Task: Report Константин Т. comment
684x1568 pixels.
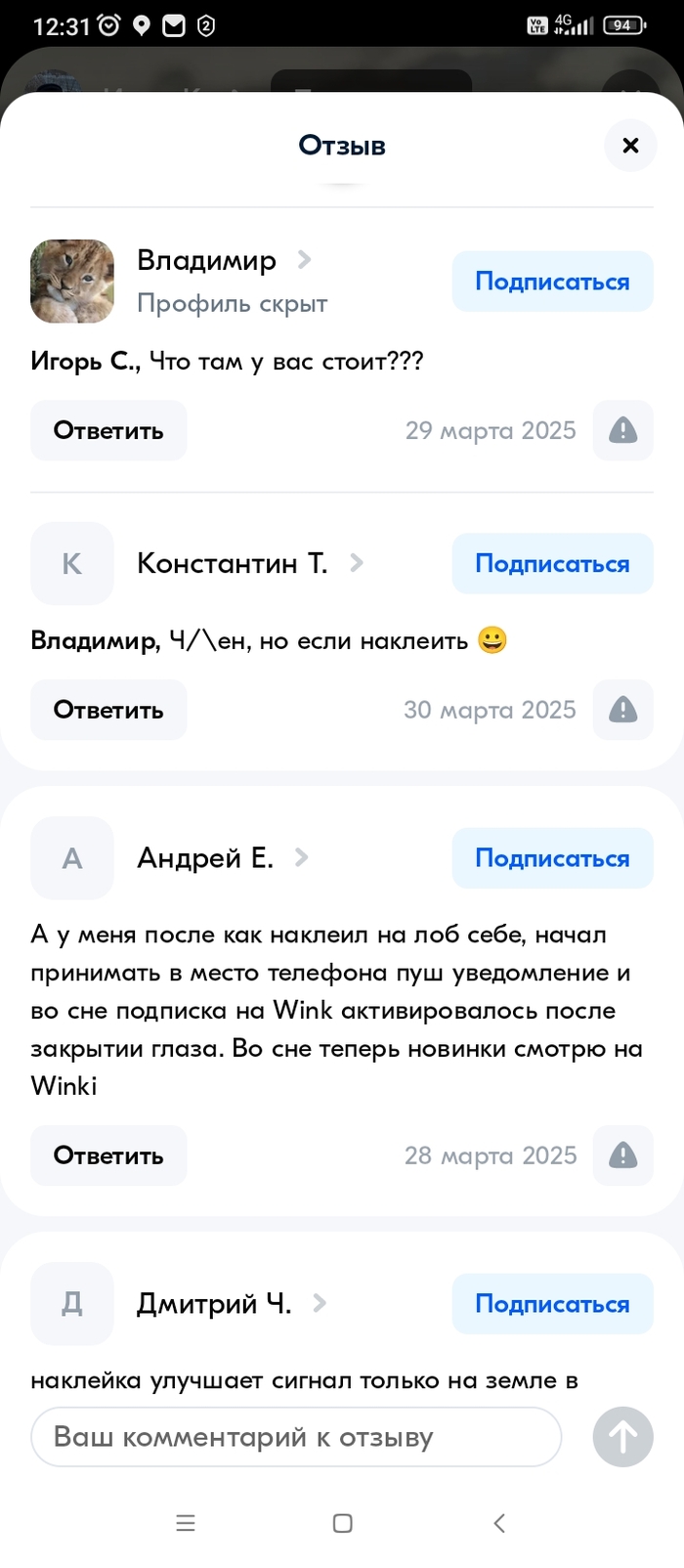Action: tap(622, 710)
